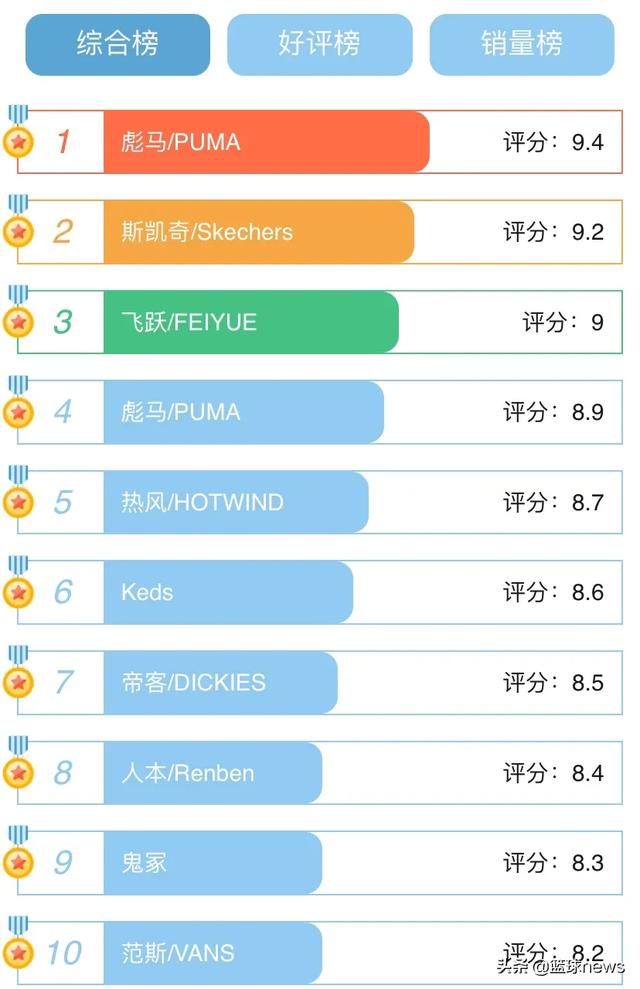Switch to the 销量榜 tab
The width and height of the screenshot is (640, 989).
click(x=521, y=44)
